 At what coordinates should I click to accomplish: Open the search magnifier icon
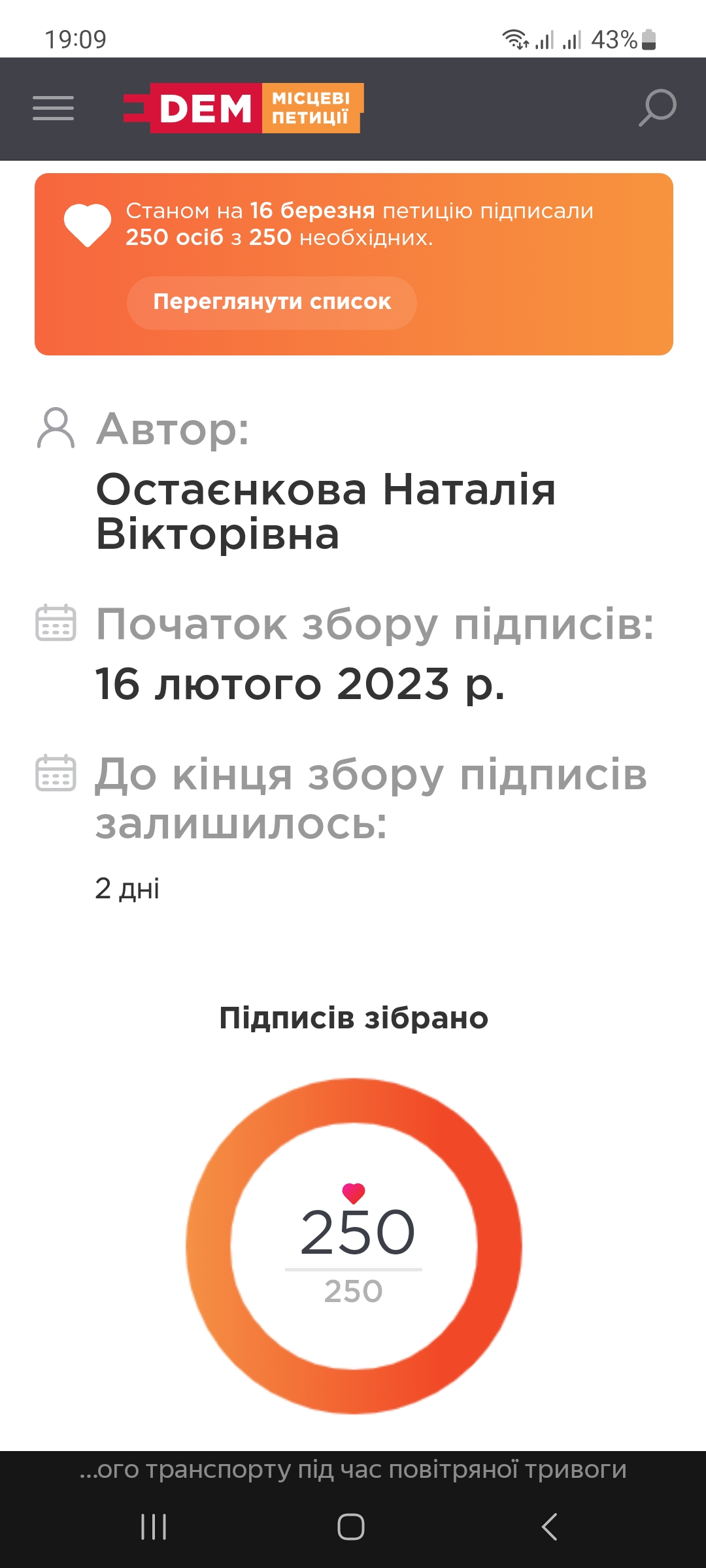click(657, 108)
